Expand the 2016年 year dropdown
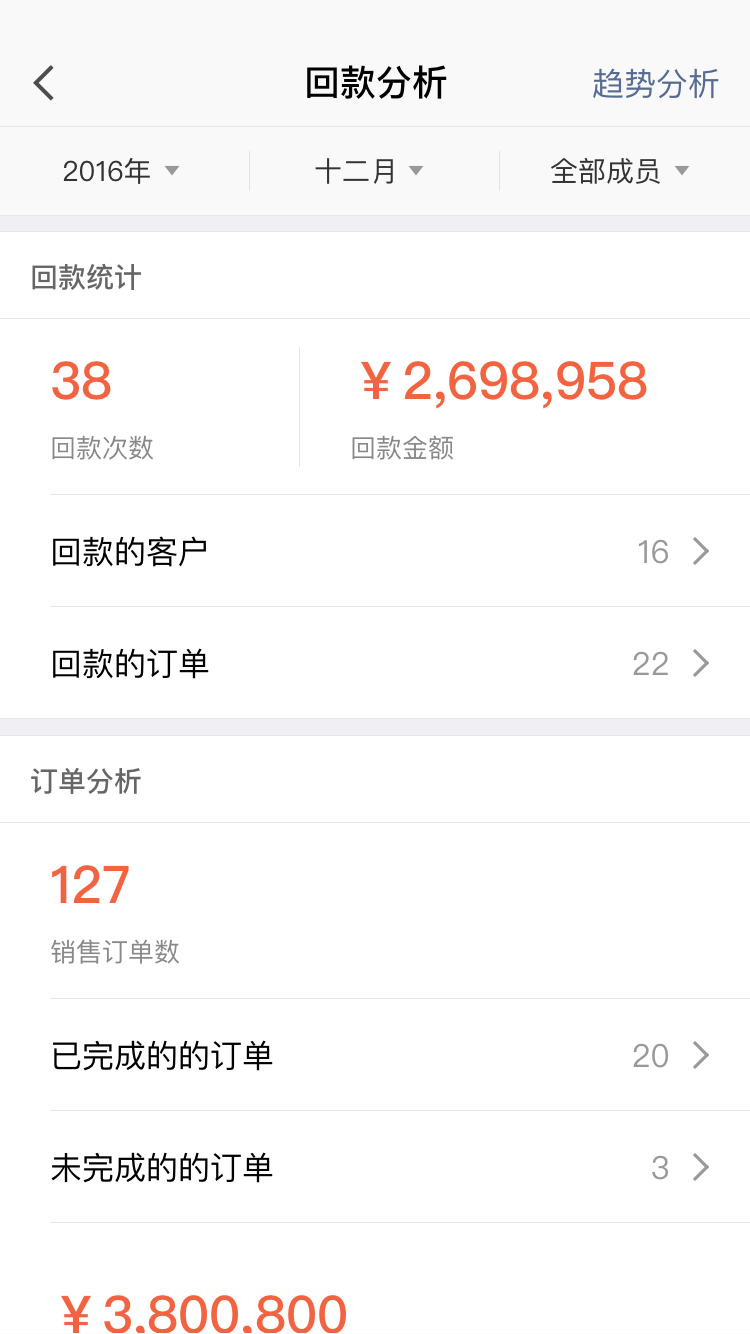The width and height of the screenshot is (750, 1334). click(x=121, y=171)
